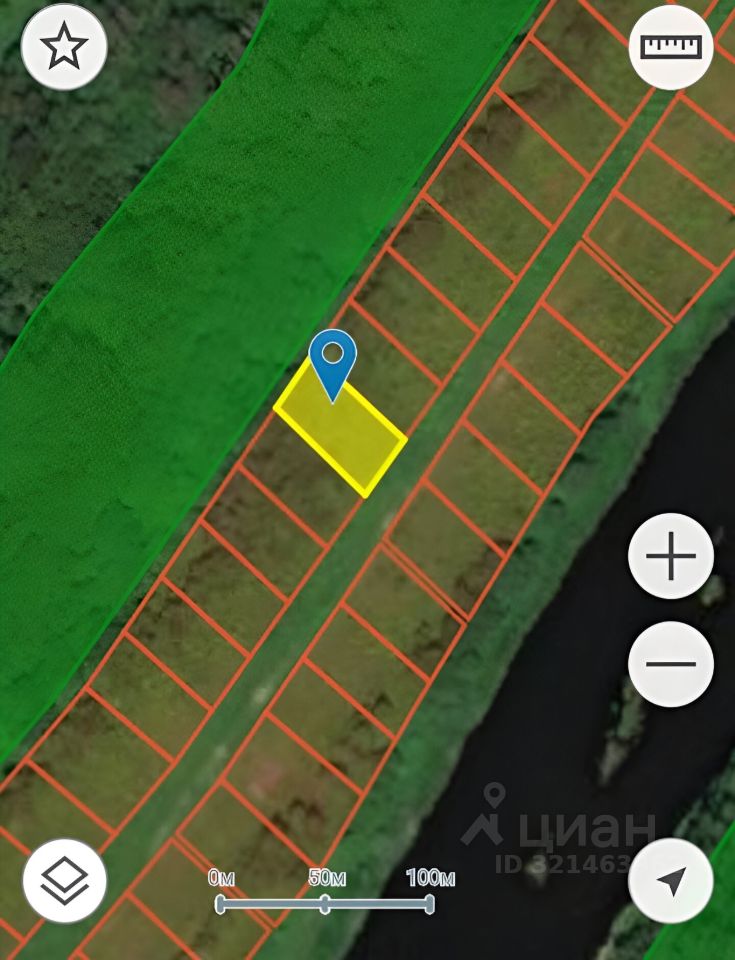Add this parcel to favorites with star
Image resolution: width=735 pixels, height=960 pixels.
click(x=64, y=47)
